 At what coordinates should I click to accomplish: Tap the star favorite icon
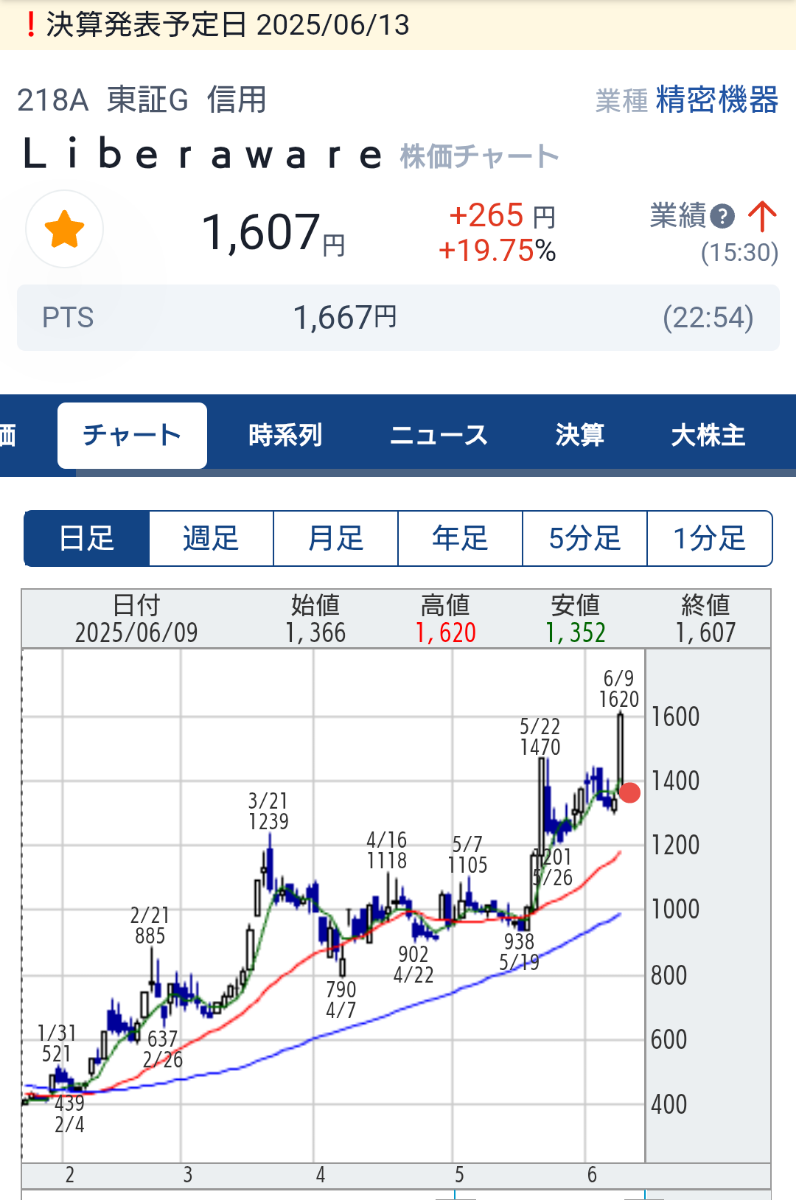(x=64, y=231)
